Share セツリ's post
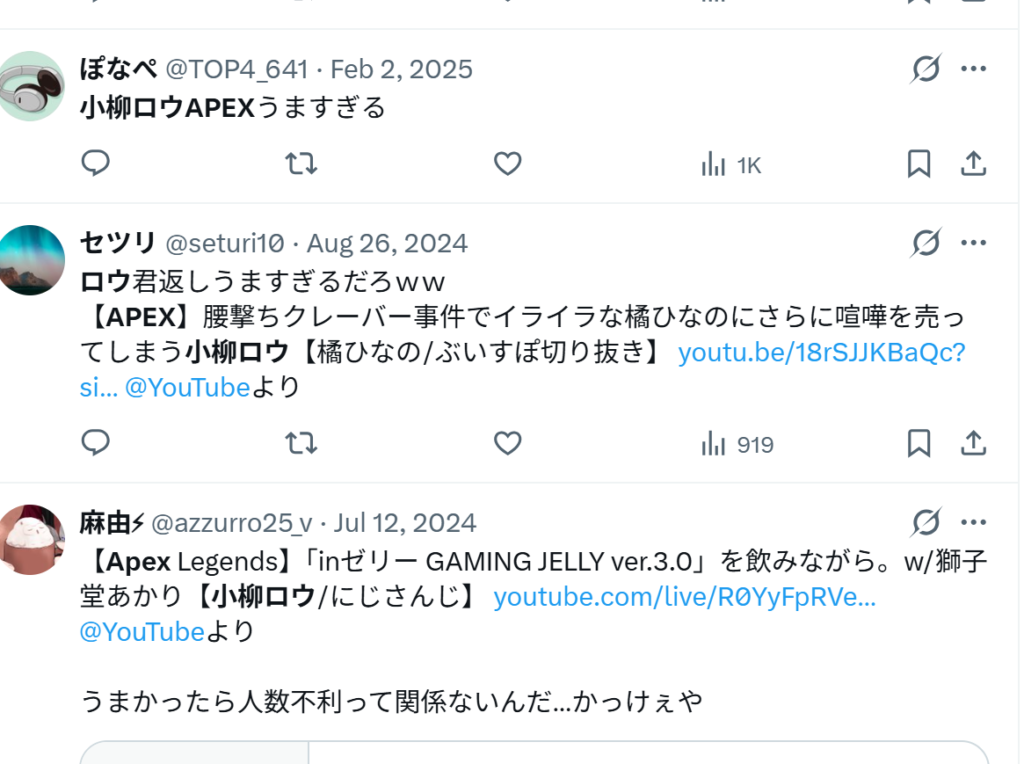 973,442
